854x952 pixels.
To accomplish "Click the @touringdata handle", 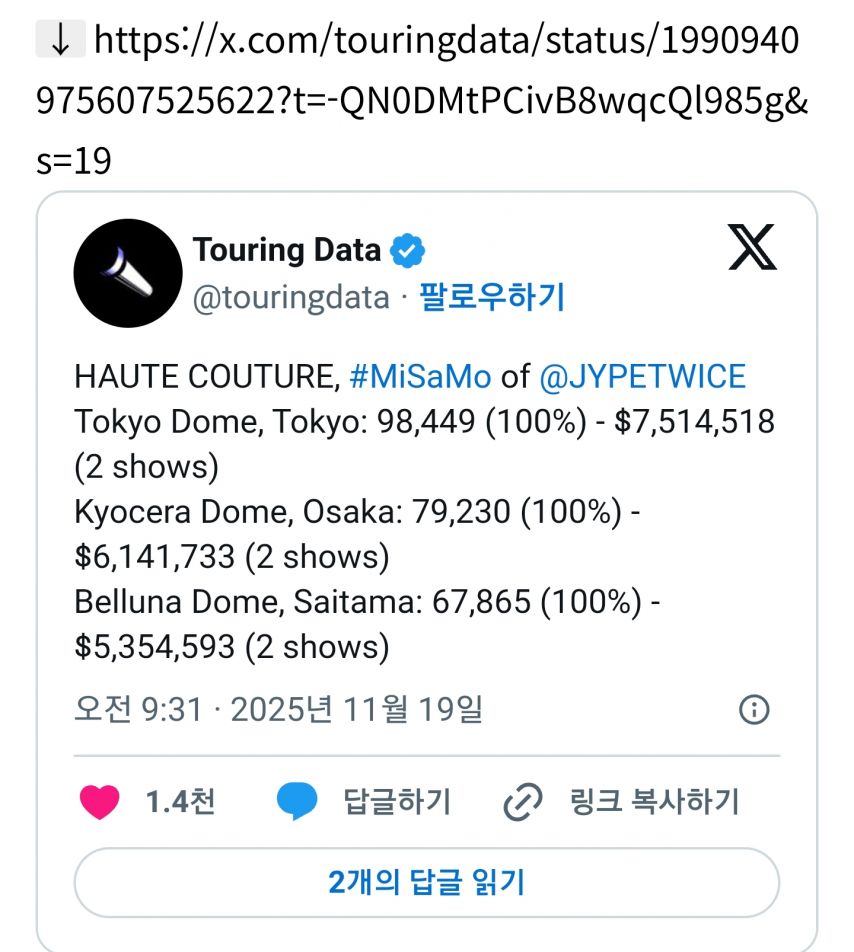I will point(290,297).
